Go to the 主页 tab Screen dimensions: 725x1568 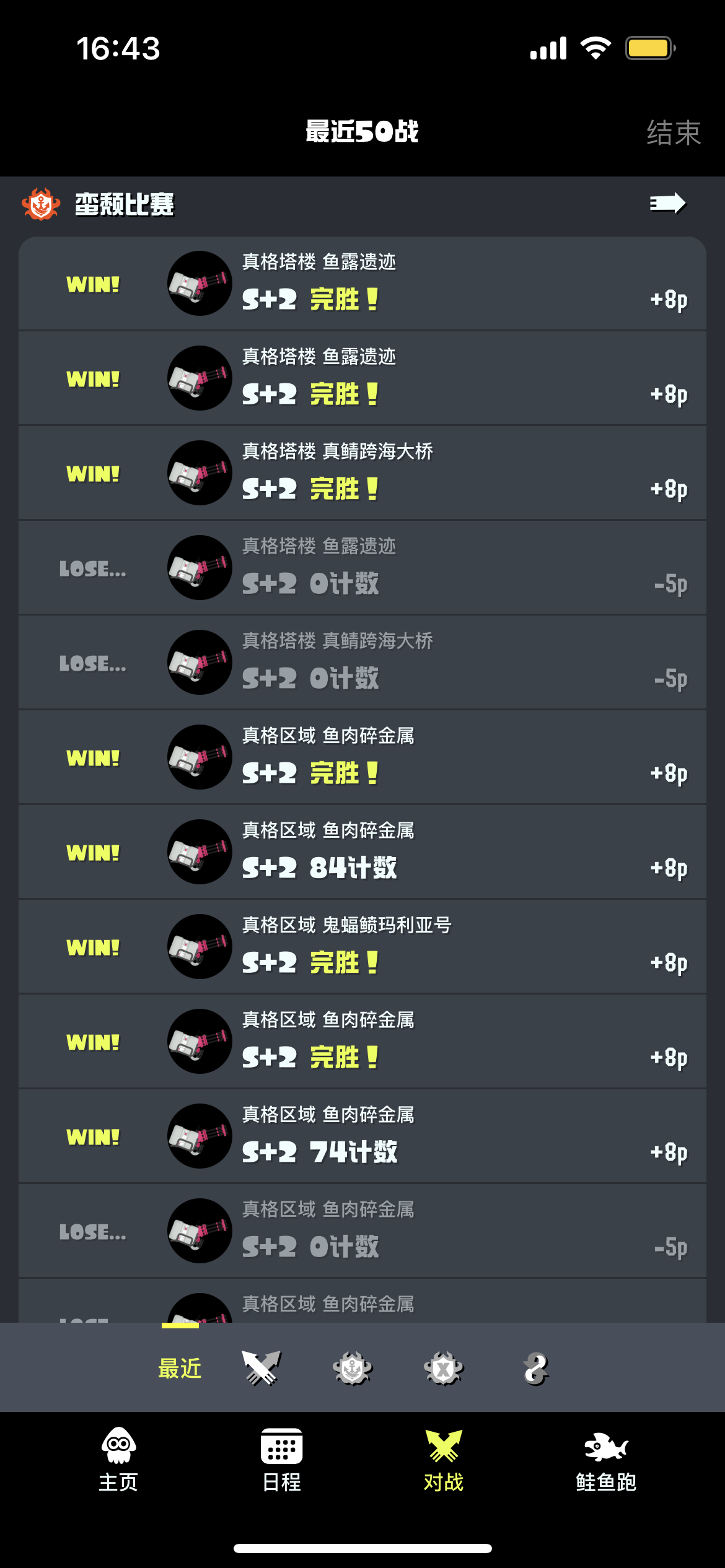[118, 1460]
